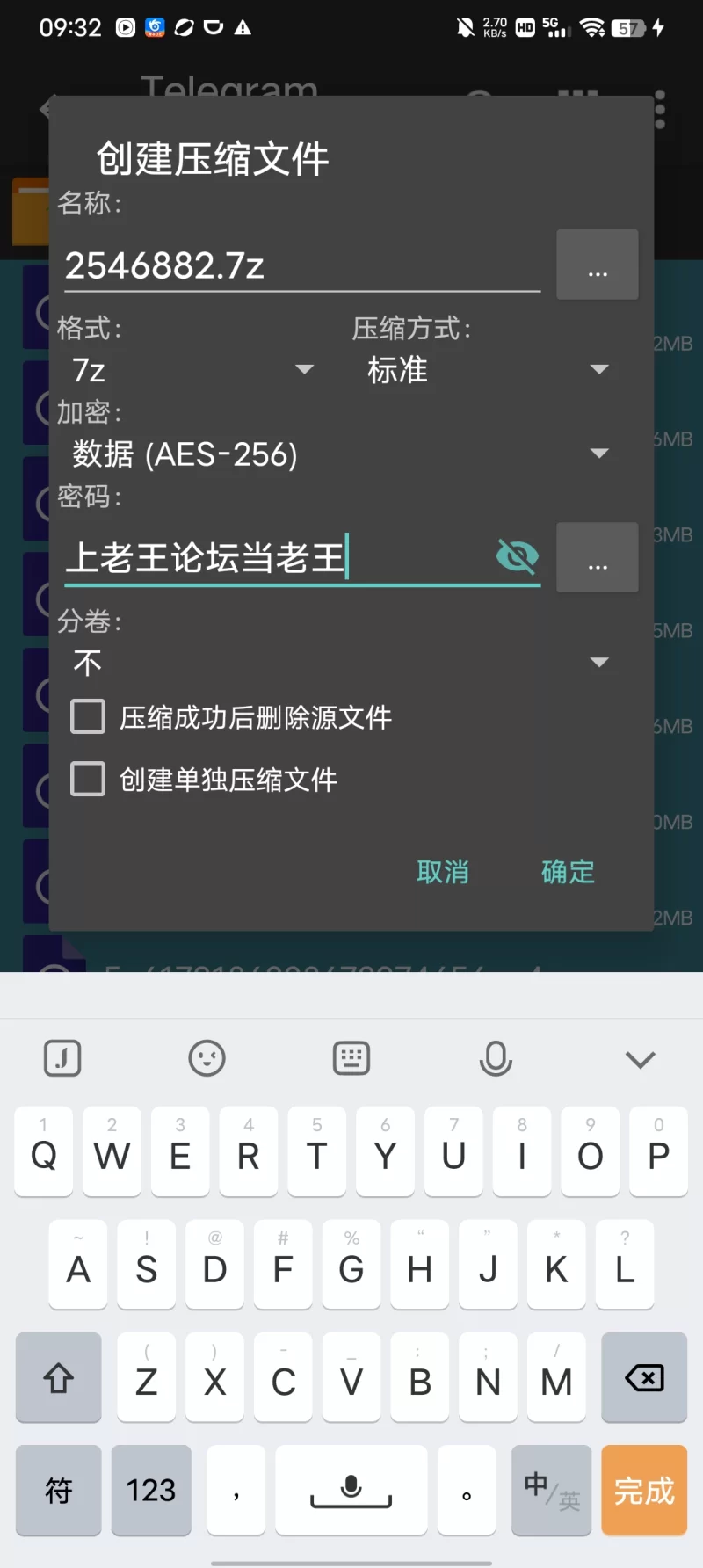Confirm with the 确定 button
The height and width of the screenshot is (1568, 703).
(x=568, y=872)
